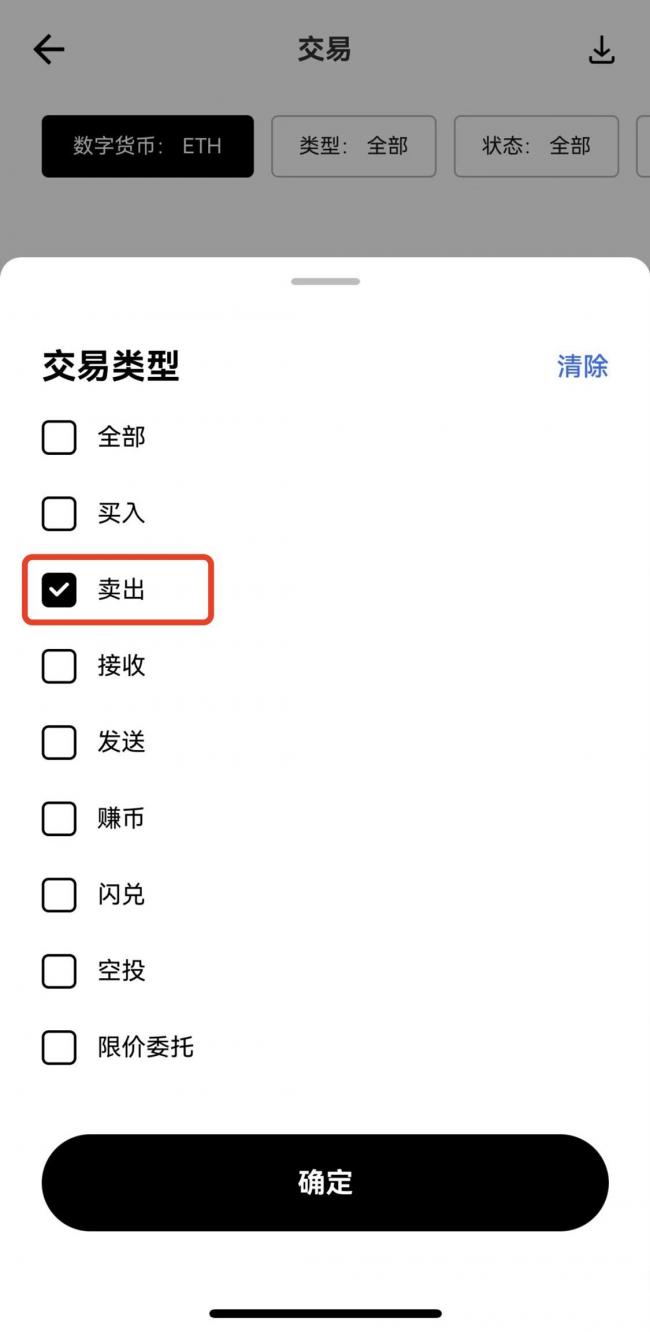Image resolution: width=650 pixels, height=1332 pixels.
Task: Enable the 发送 transaction type
Action: [x=59, y=742]
